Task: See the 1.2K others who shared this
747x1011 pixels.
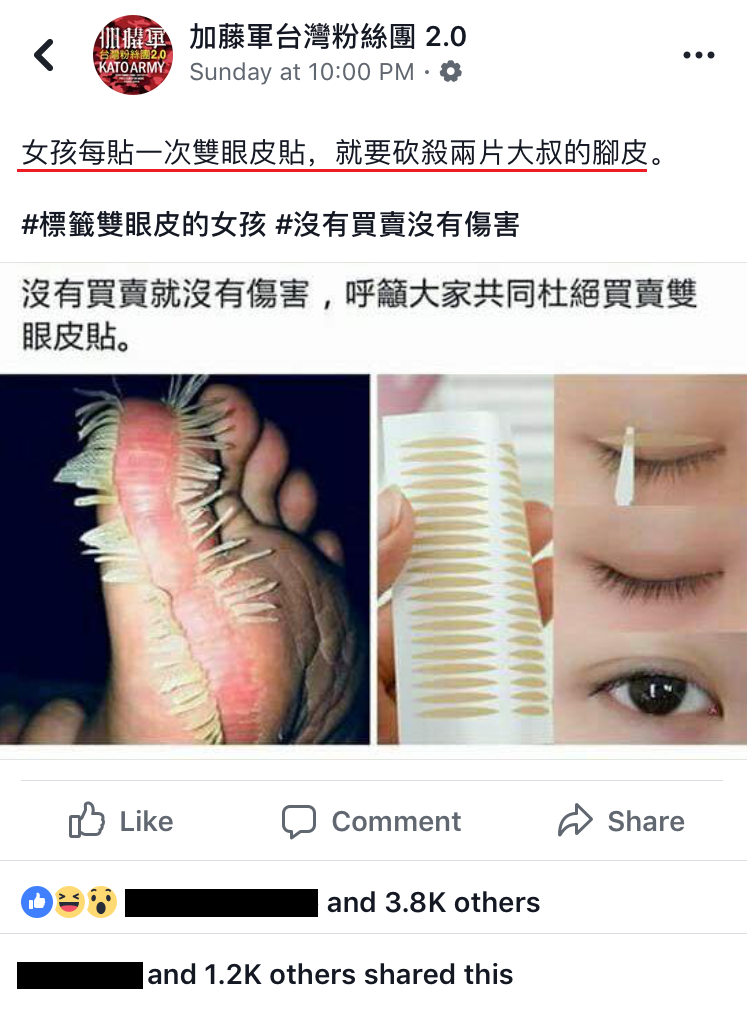Action: 330,974
